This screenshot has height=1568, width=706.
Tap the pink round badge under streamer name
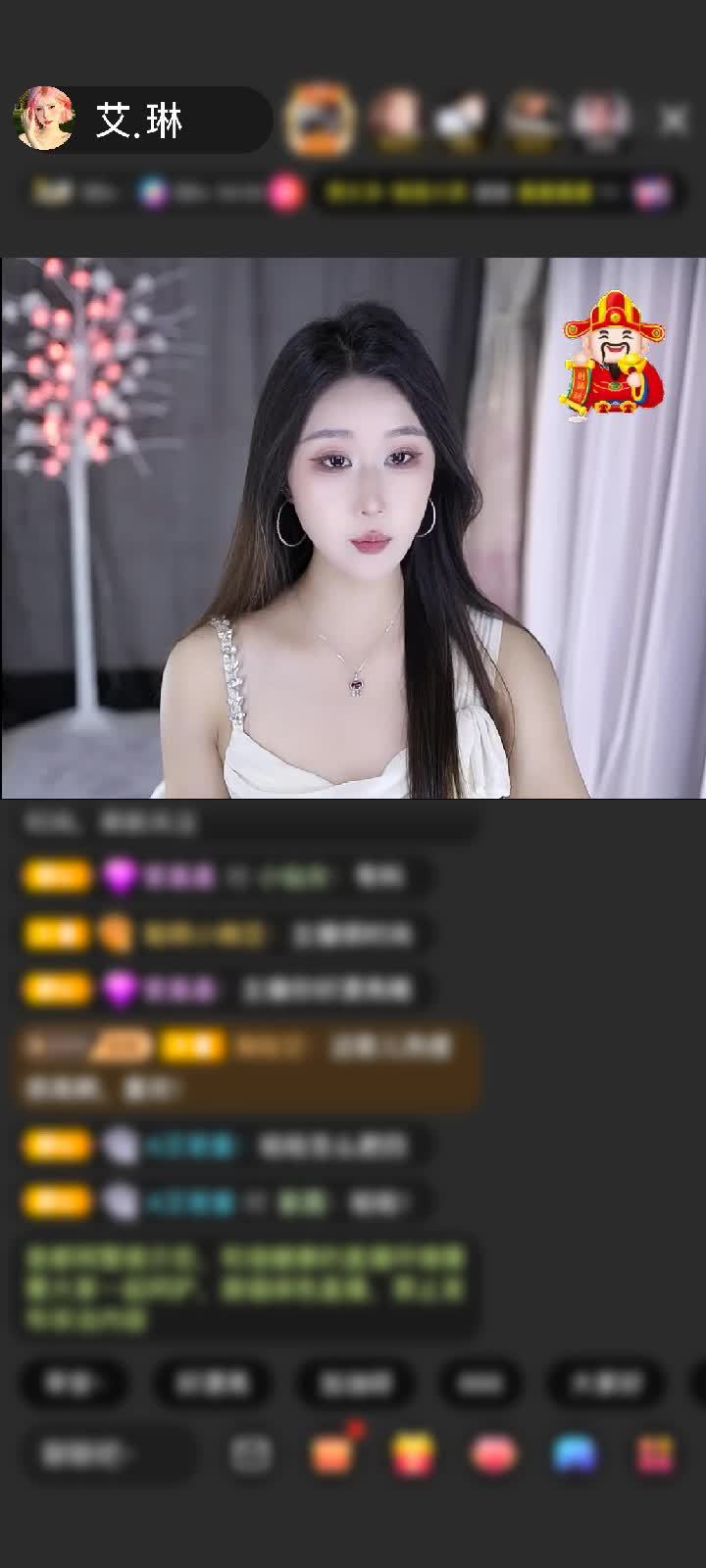285,193
